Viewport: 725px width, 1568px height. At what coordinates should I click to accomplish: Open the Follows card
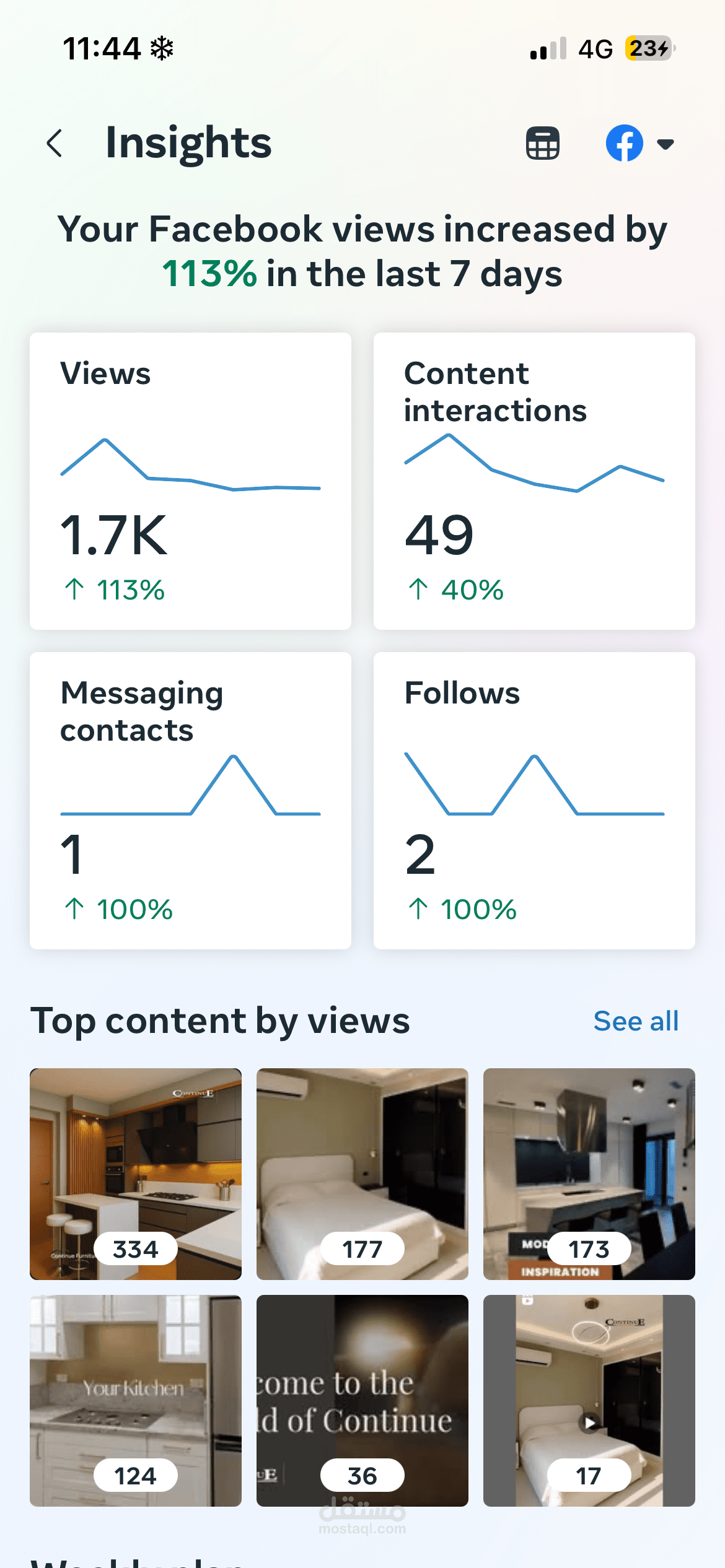point(534,801)
